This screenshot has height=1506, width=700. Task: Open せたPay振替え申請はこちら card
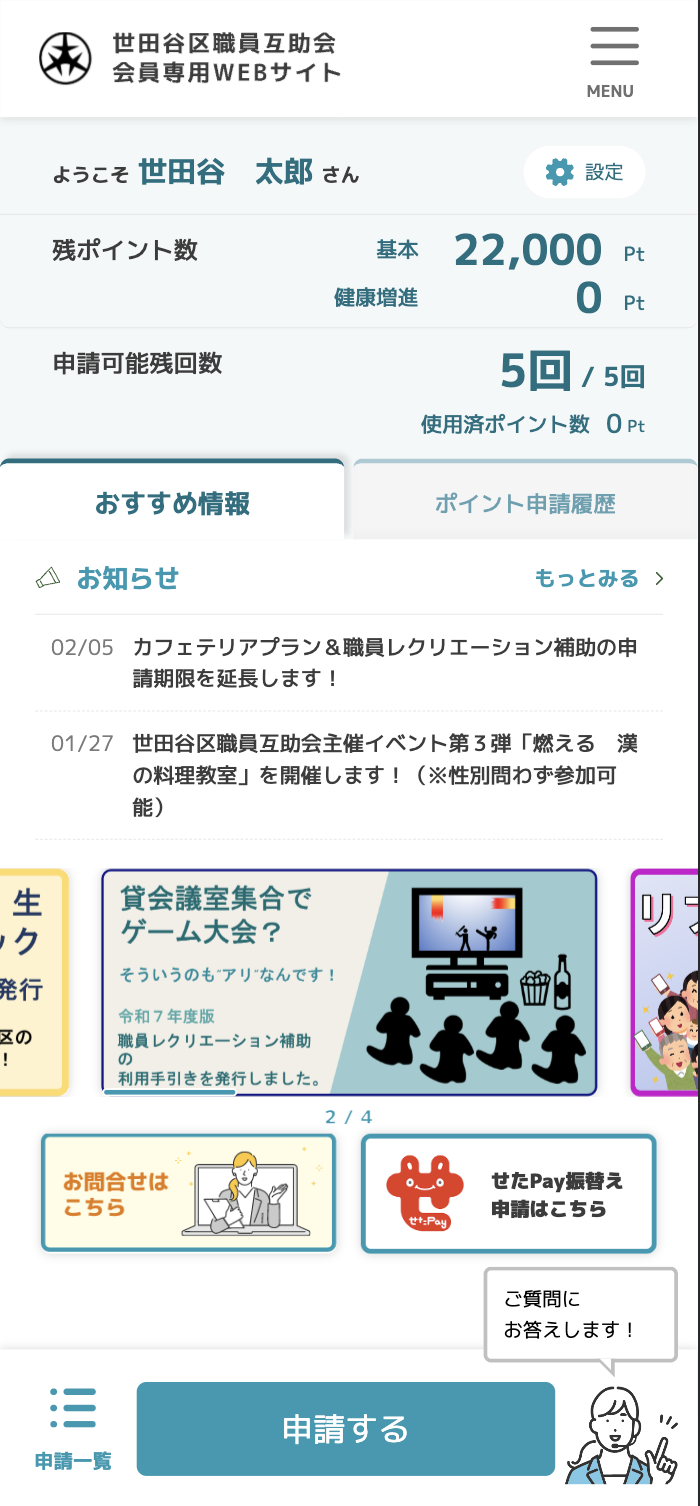pos(508,1193)
